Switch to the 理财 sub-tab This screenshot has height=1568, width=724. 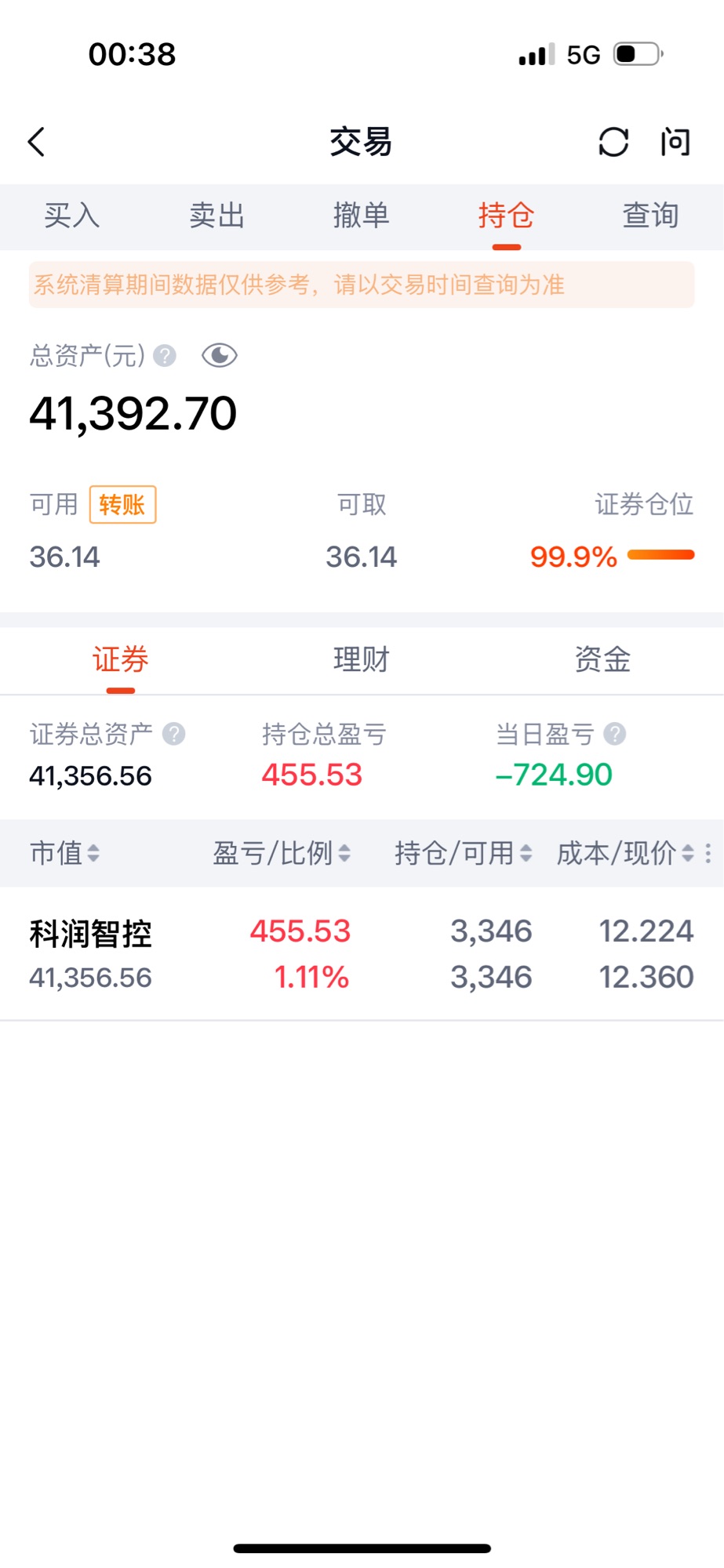coord(362,659)
